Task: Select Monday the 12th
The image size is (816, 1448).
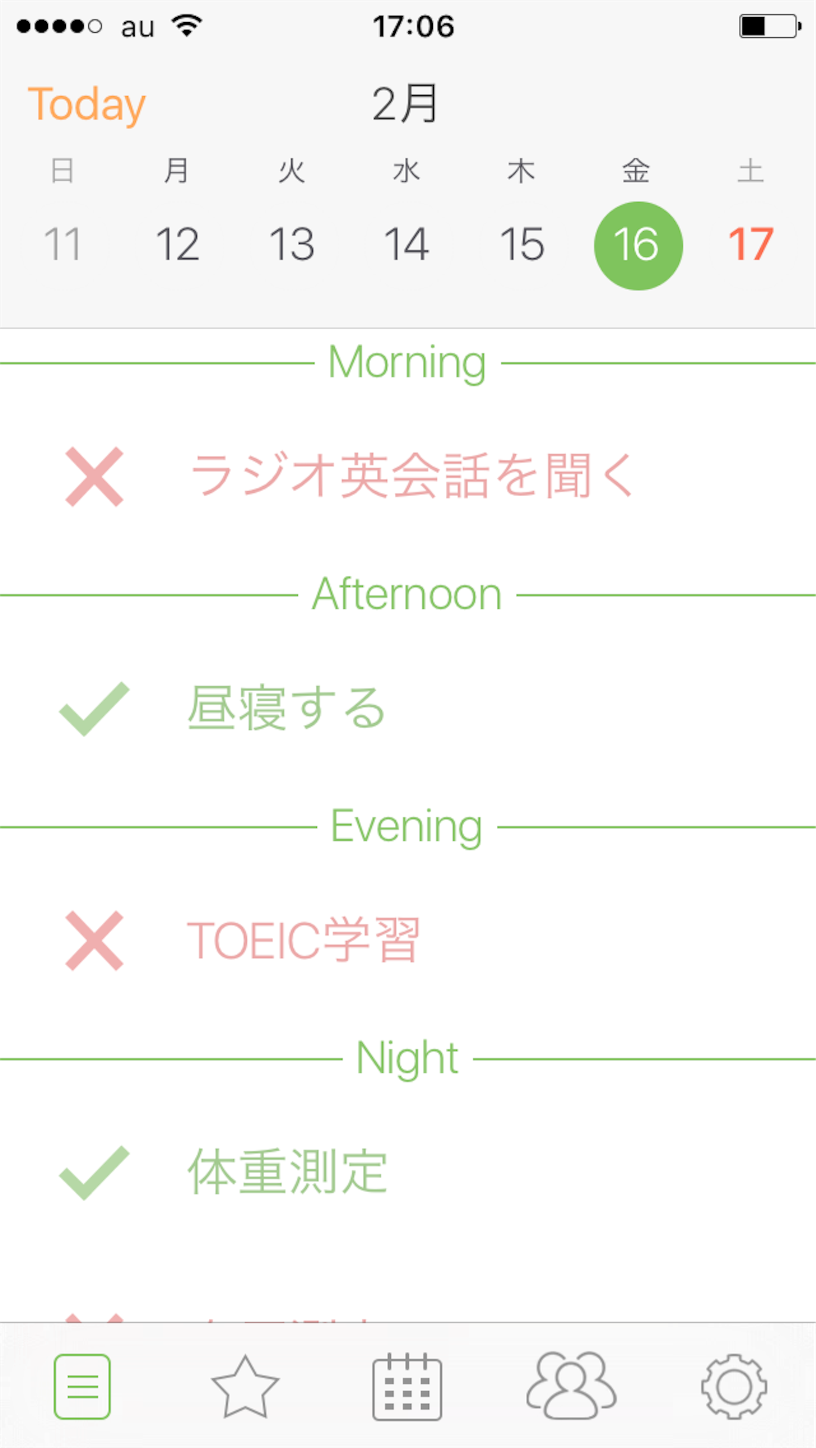Action: (x=177, y=245)
